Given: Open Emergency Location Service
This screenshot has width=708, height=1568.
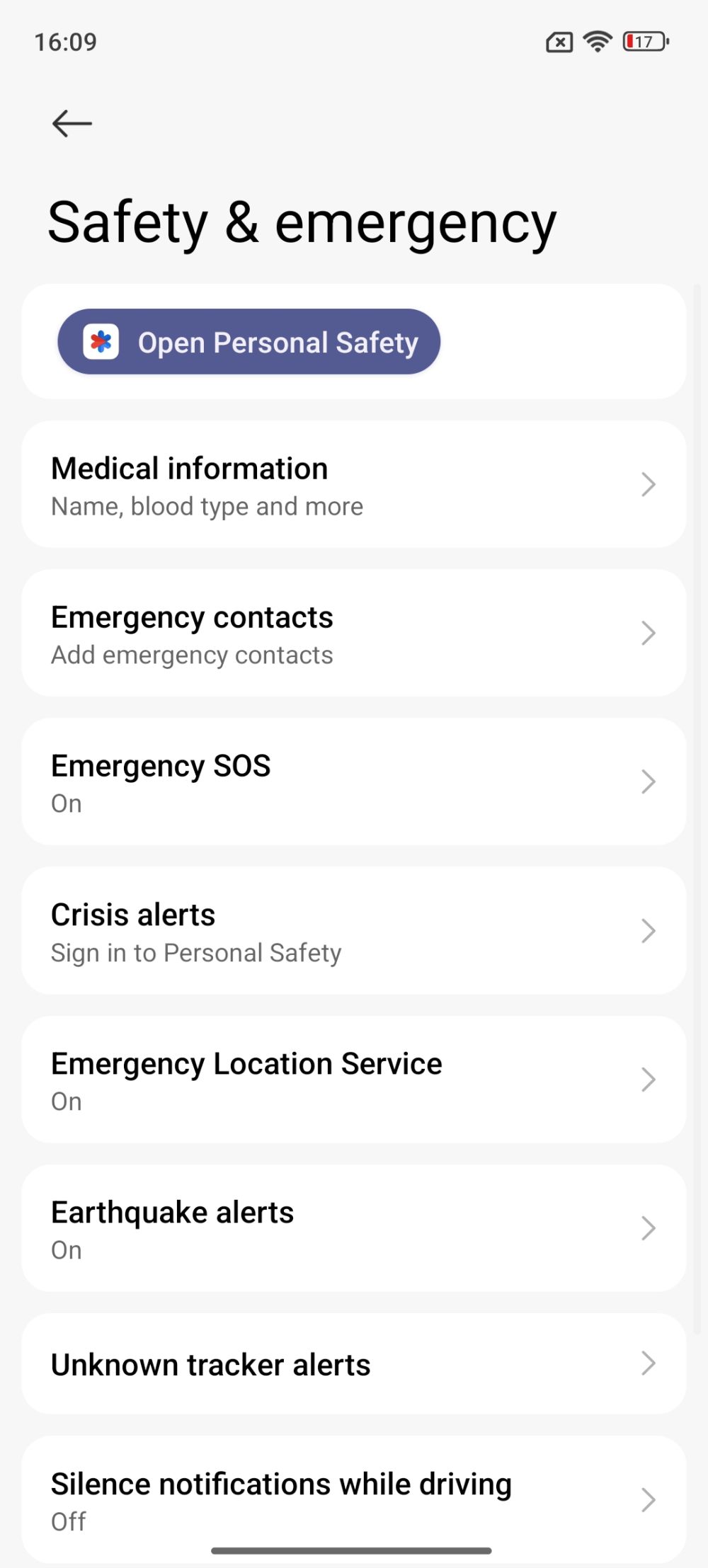Looking at the screenshot, I should [353, 1080].
